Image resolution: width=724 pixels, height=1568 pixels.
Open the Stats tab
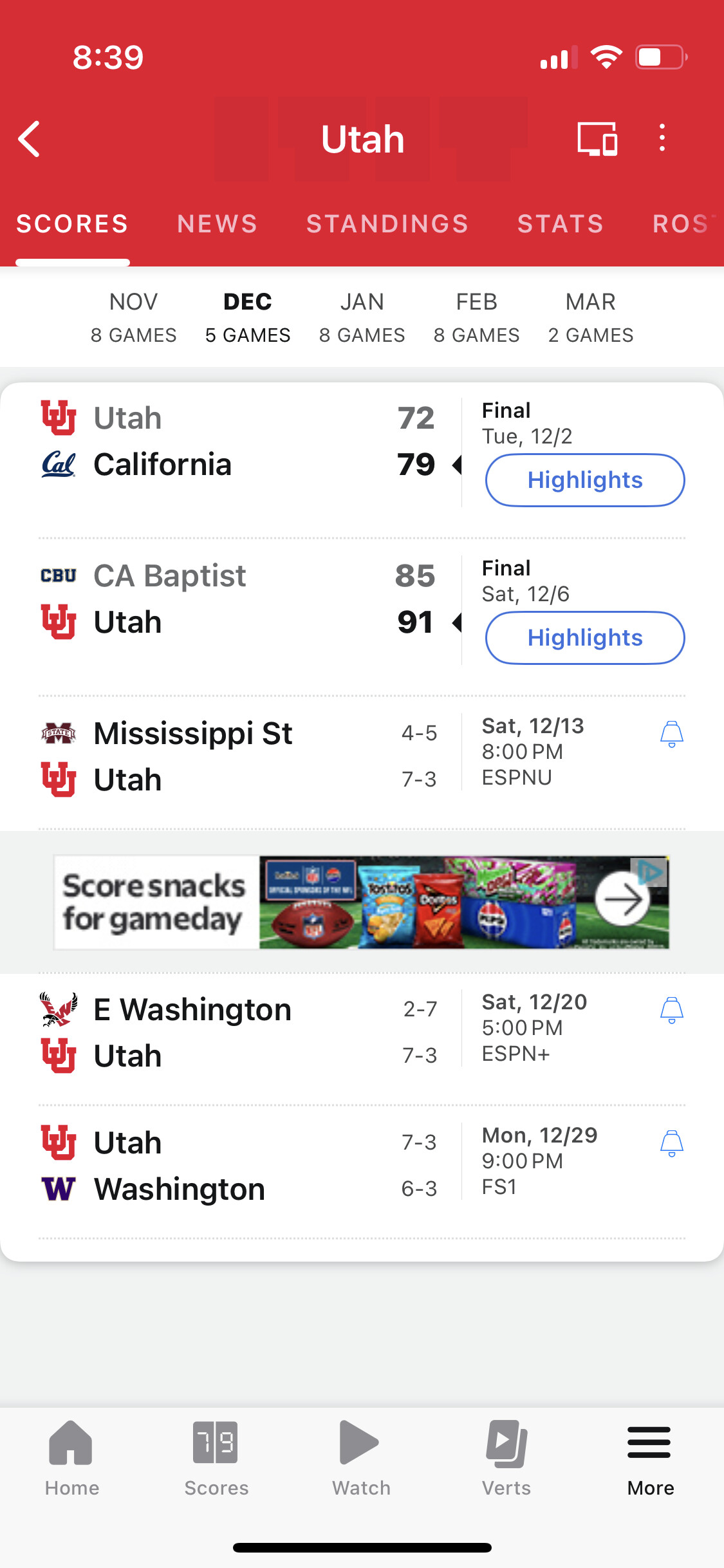click(560, 224)
